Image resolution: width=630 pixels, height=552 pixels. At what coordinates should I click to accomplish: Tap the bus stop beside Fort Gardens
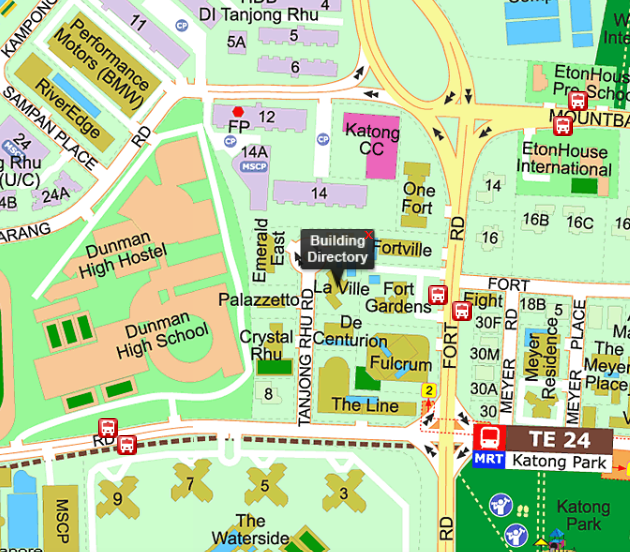(437, 295)
